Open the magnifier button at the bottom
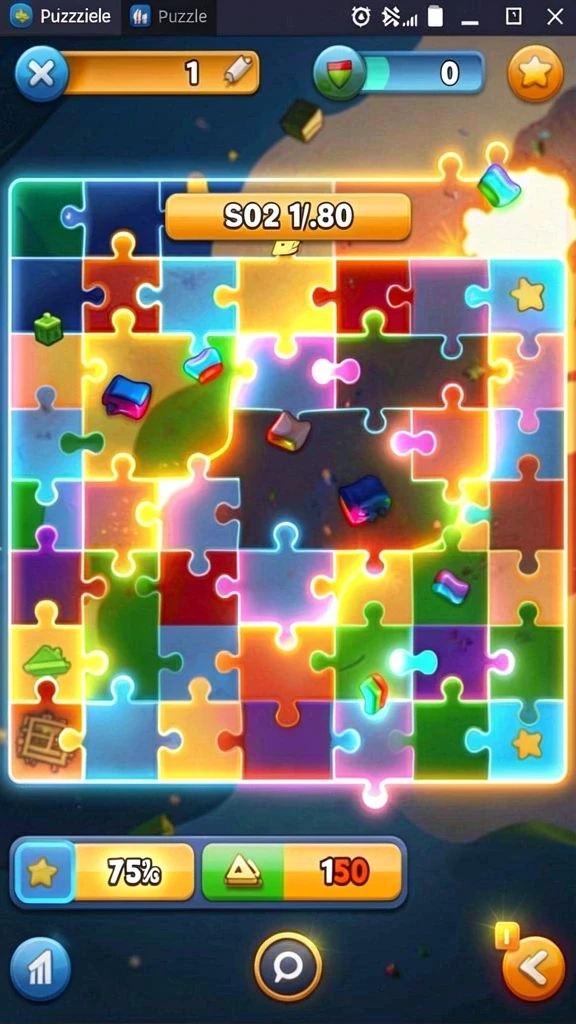Viewport: 576px width, 1024px height. coord(288,967)
